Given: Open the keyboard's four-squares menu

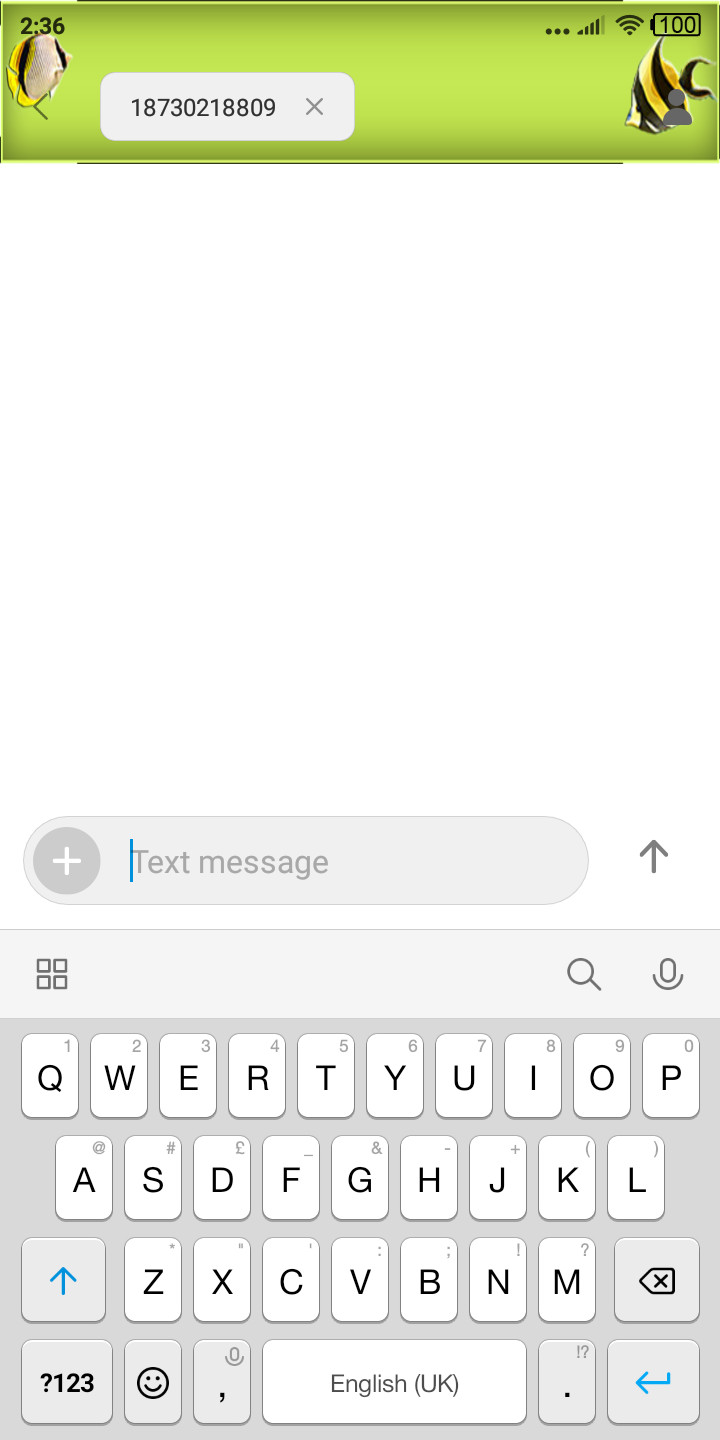Looking at the screenshot, I should [52, 974].
